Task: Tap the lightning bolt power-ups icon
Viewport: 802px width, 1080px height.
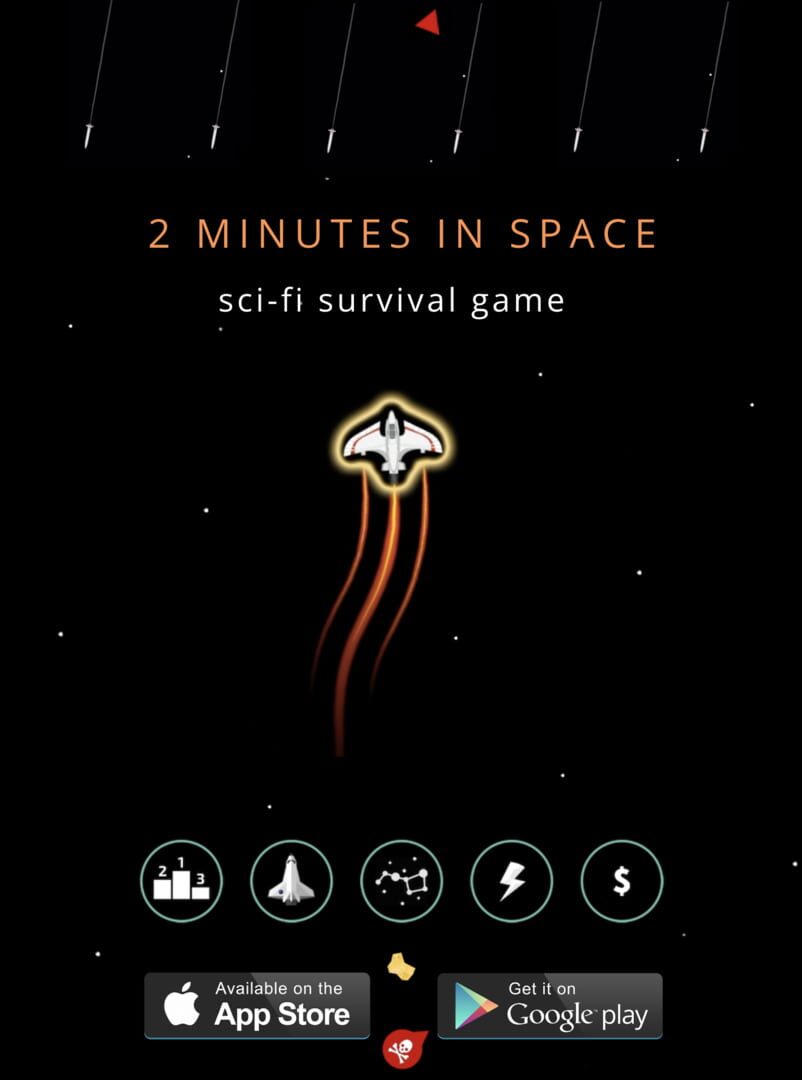Action: (x=511, y=881)
